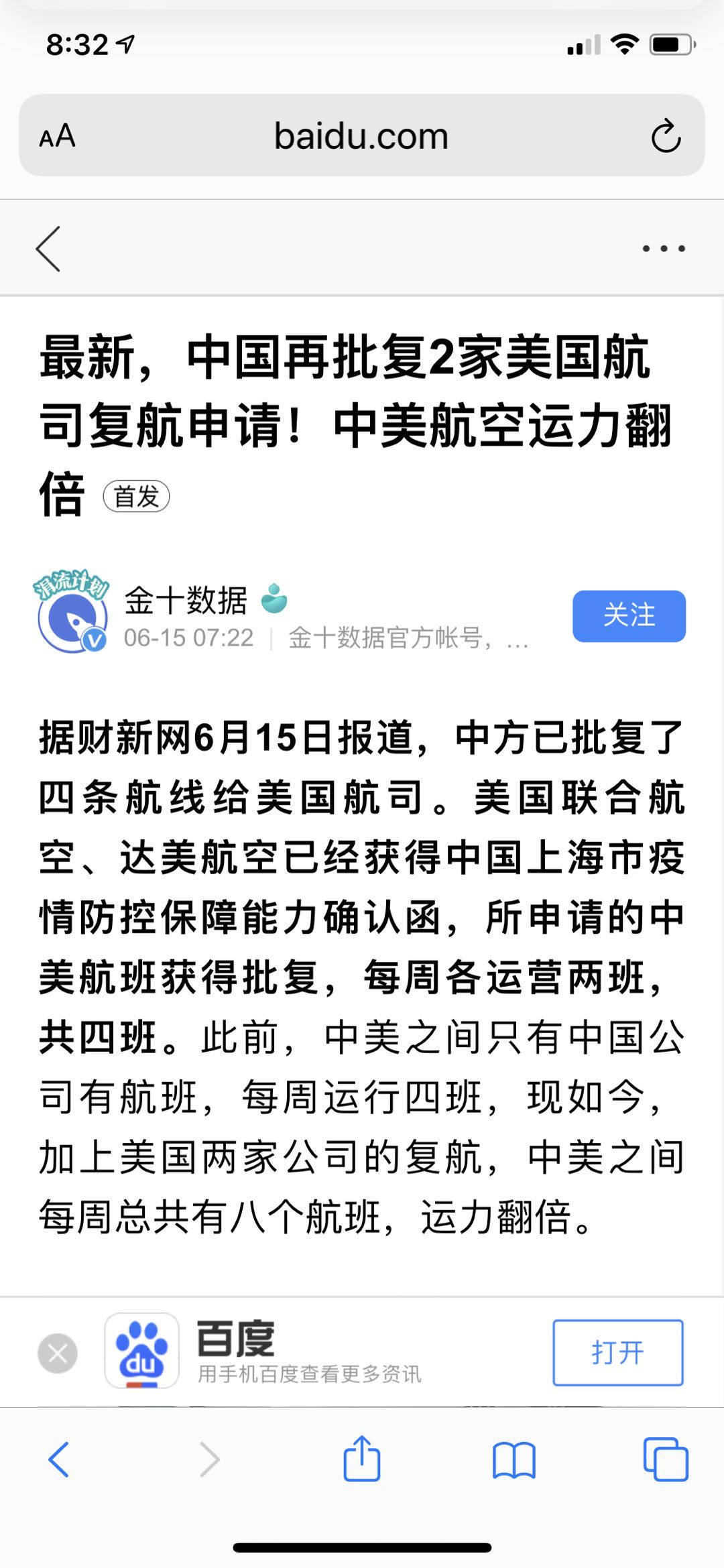724x1568 pixels.
Task: Go back using the page's back arrow
Action: point(48,249)
